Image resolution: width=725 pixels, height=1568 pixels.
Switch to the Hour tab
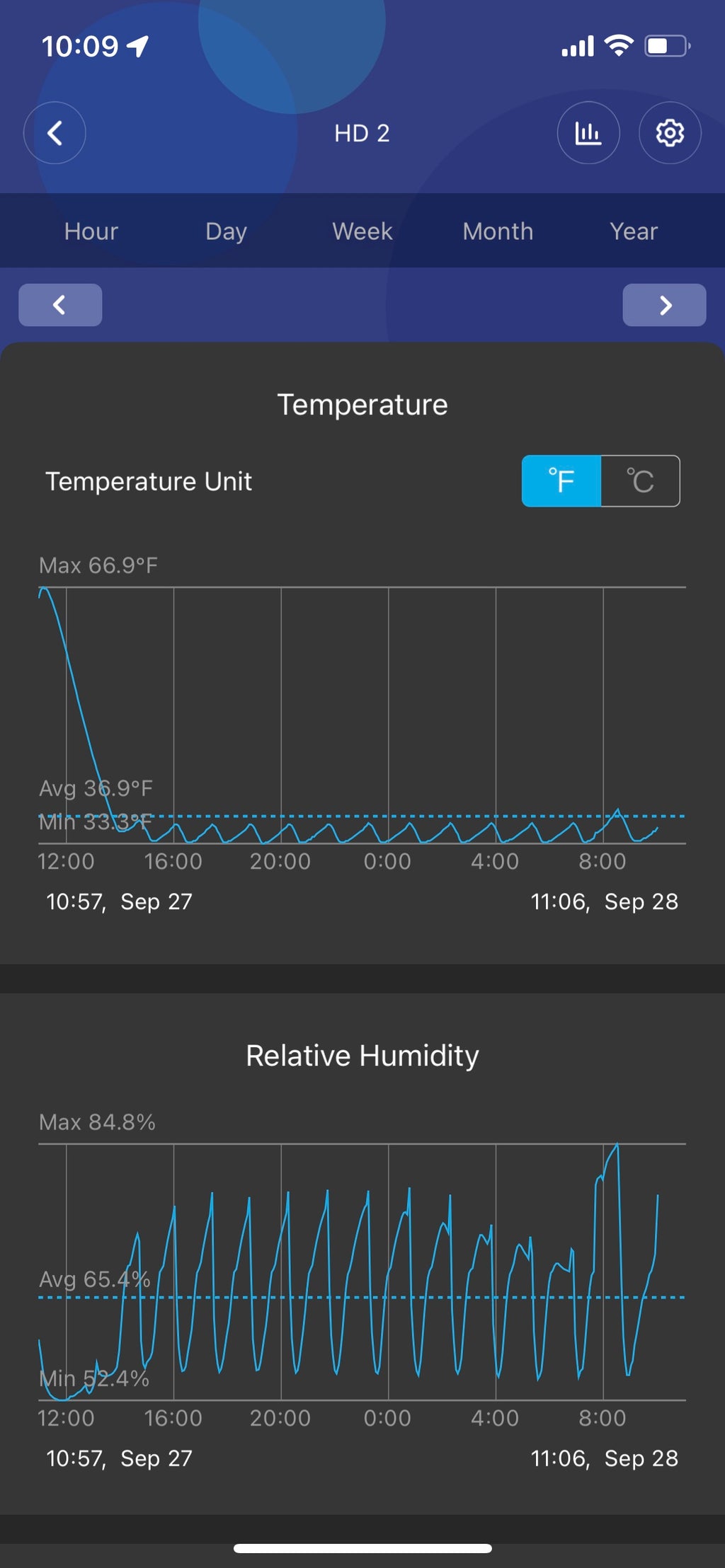click(x=91, y=231)
